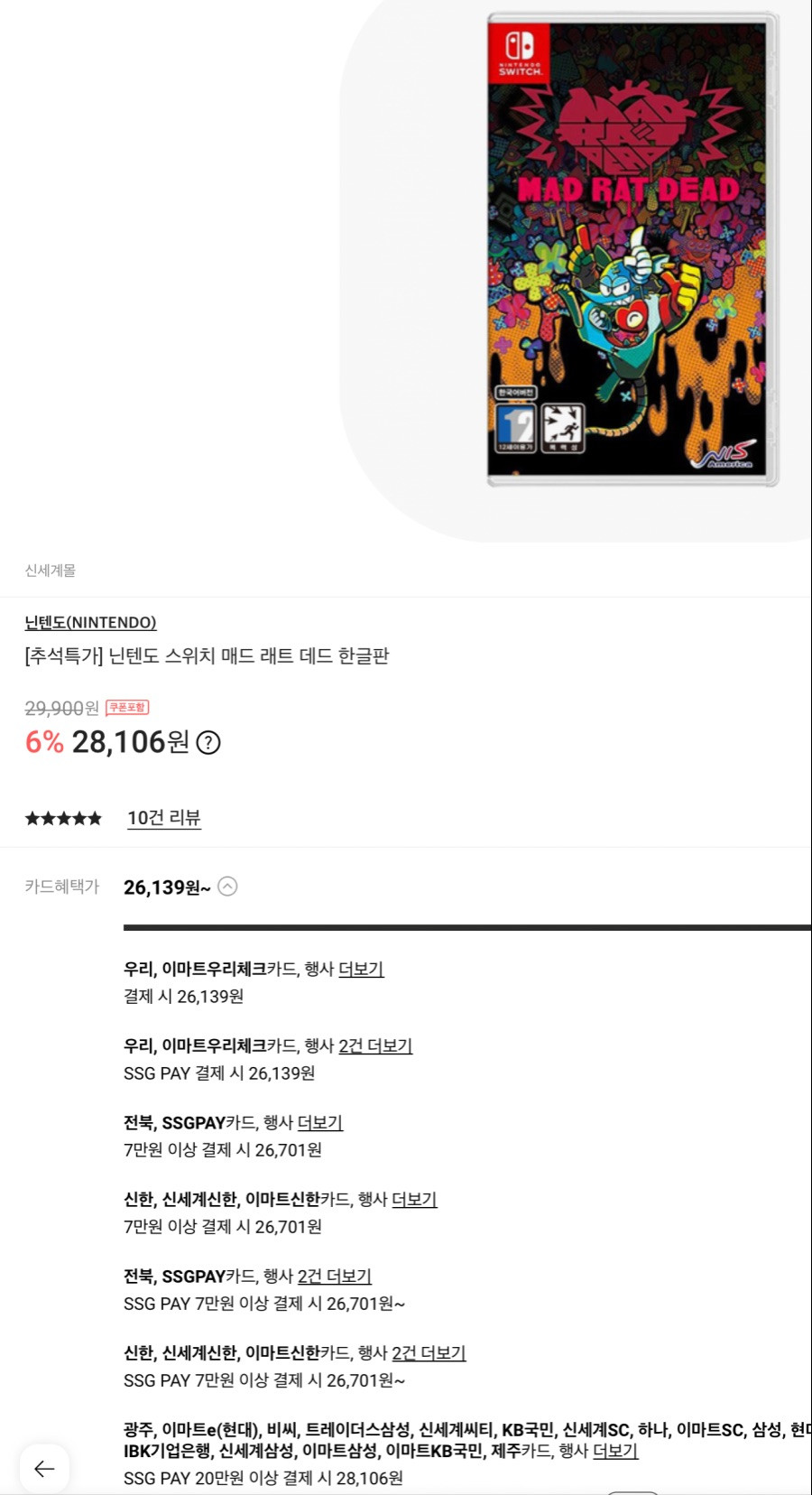The width and height of the screenshot is (812, 1495).
Task: Open the 10건 리뷰 reviews link
Action: (163, 818)
